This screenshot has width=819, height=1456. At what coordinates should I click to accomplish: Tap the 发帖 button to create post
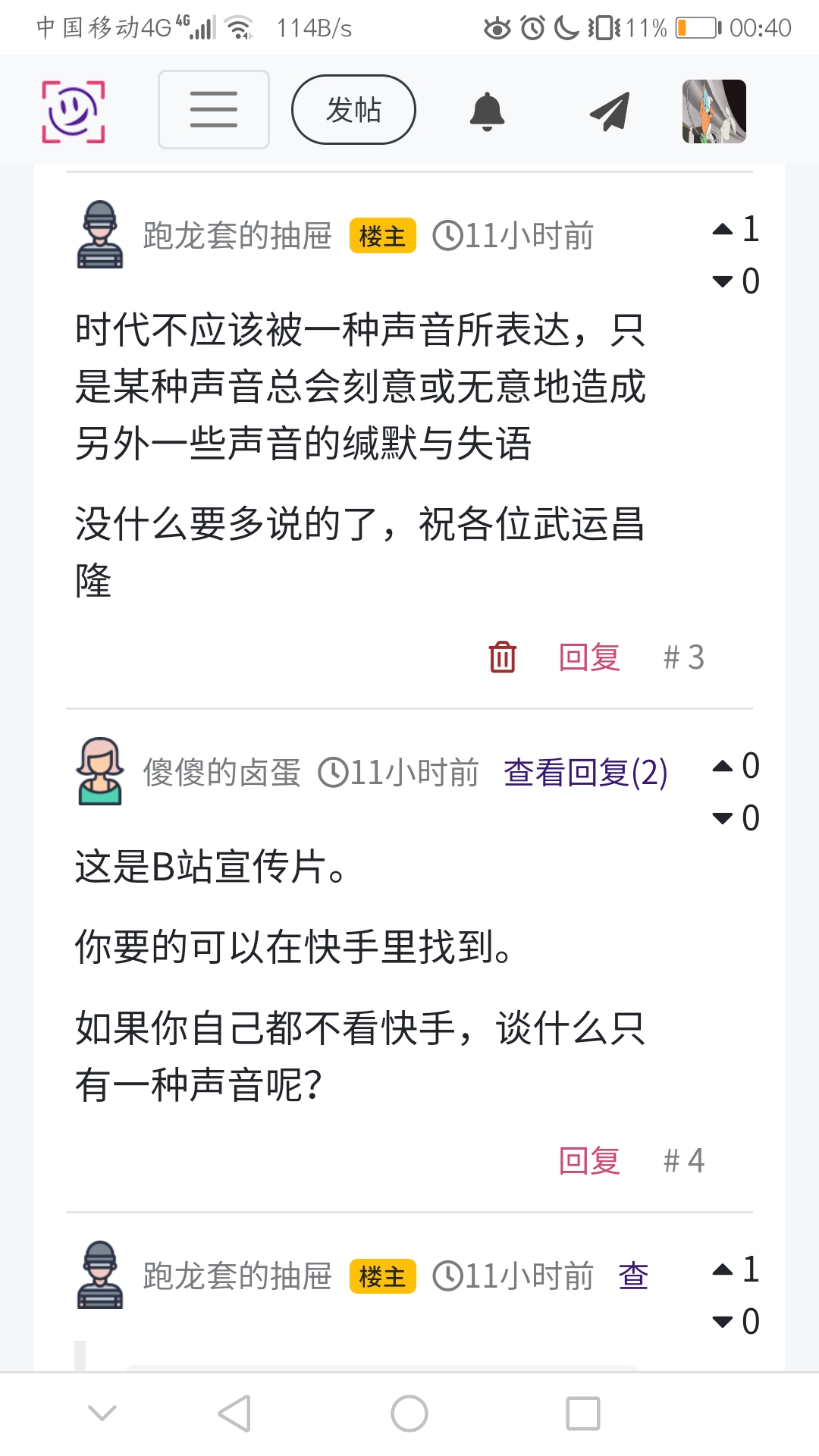point(353,109)
